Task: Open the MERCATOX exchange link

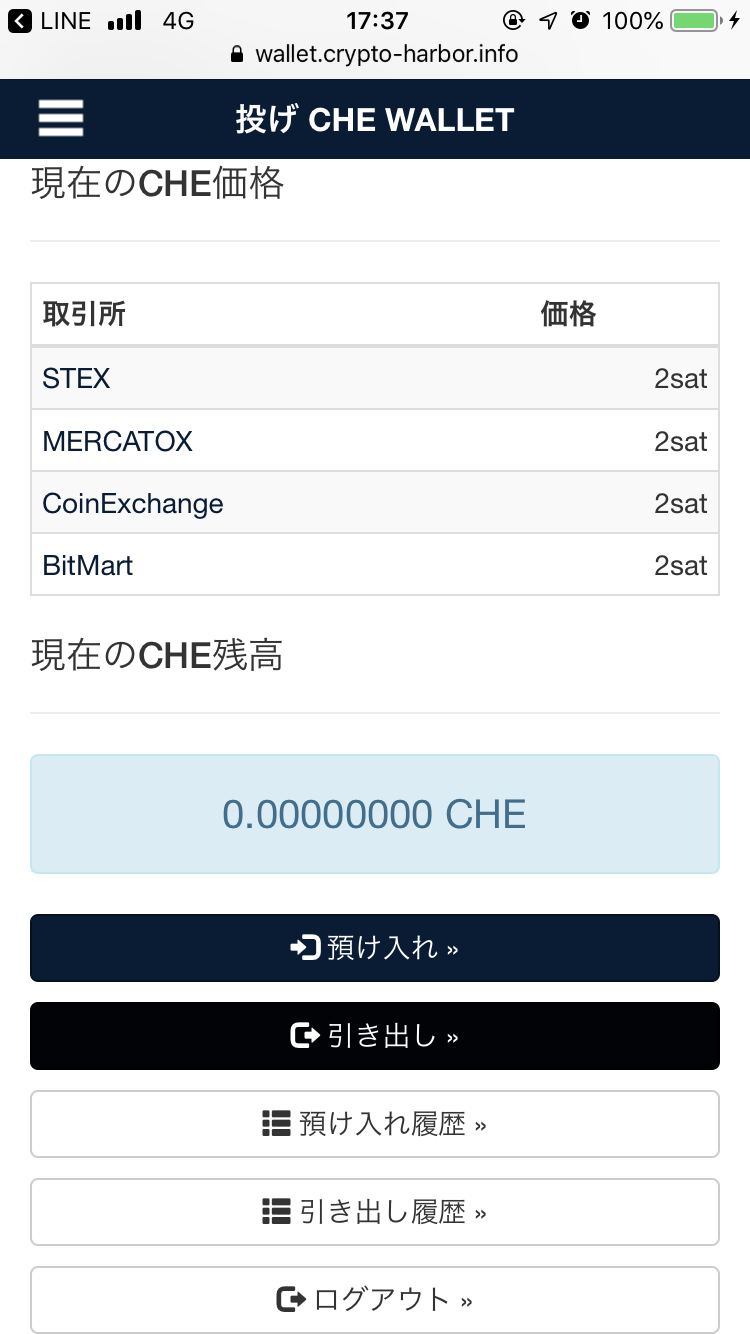Action: coord(117,441)
